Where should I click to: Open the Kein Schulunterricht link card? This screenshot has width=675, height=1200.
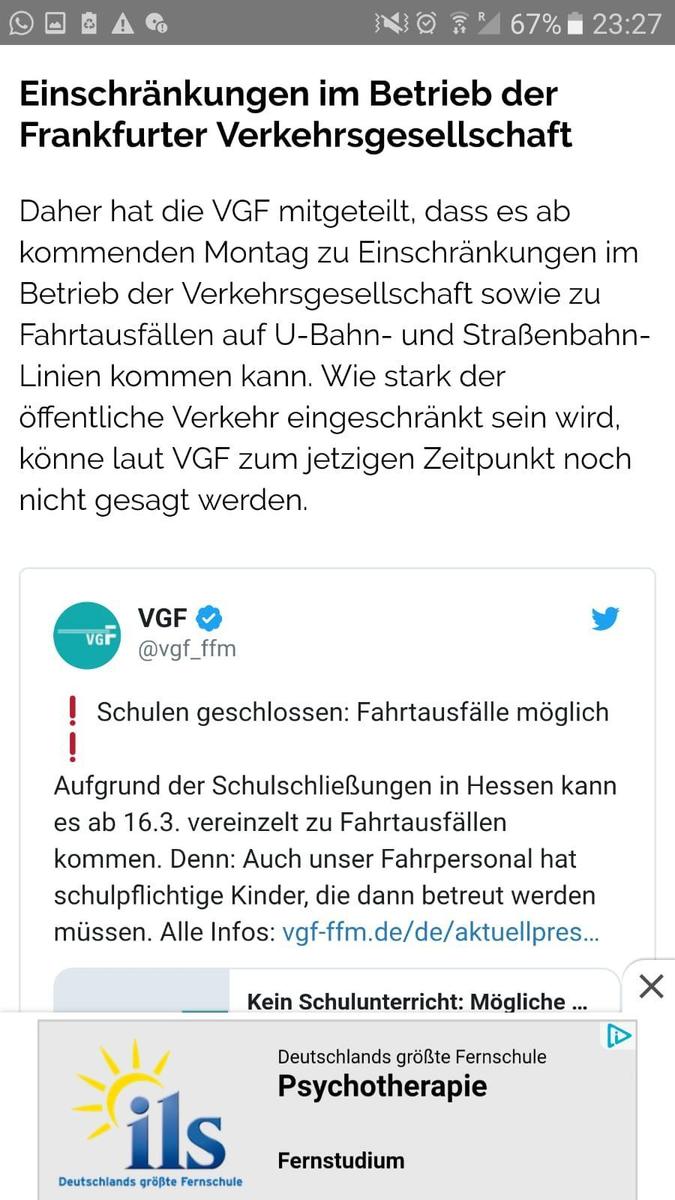[417, 1000]
